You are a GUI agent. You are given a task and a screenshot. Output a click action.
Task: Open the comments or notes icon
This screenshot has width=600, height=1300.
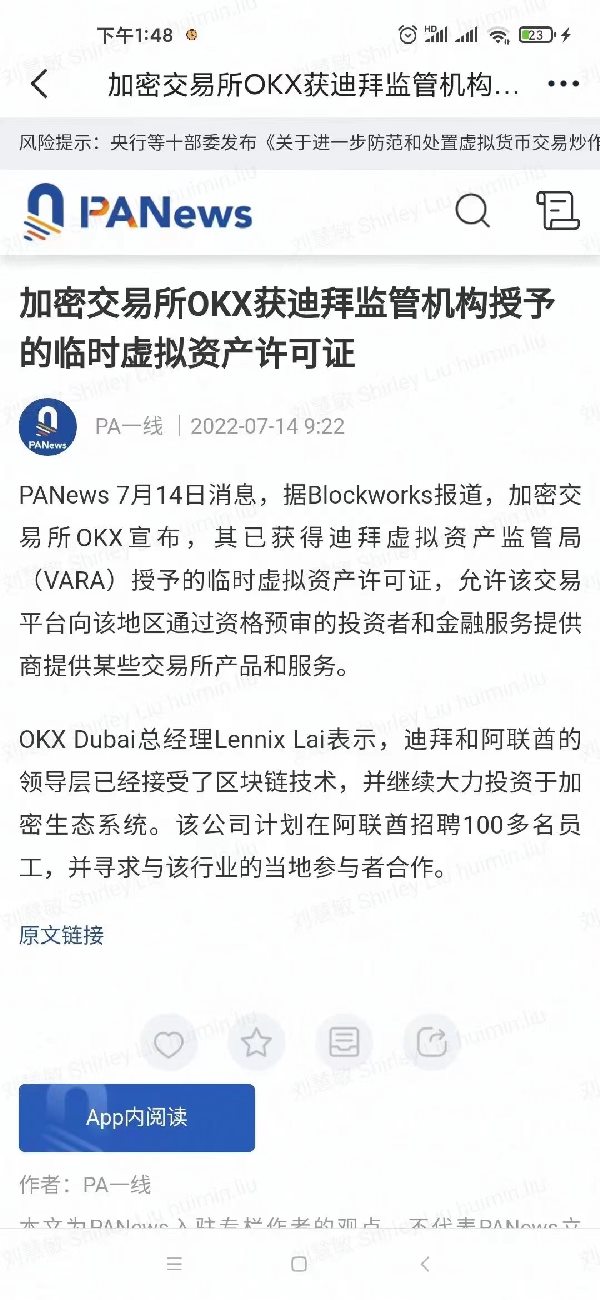(x=344, y=1044)
